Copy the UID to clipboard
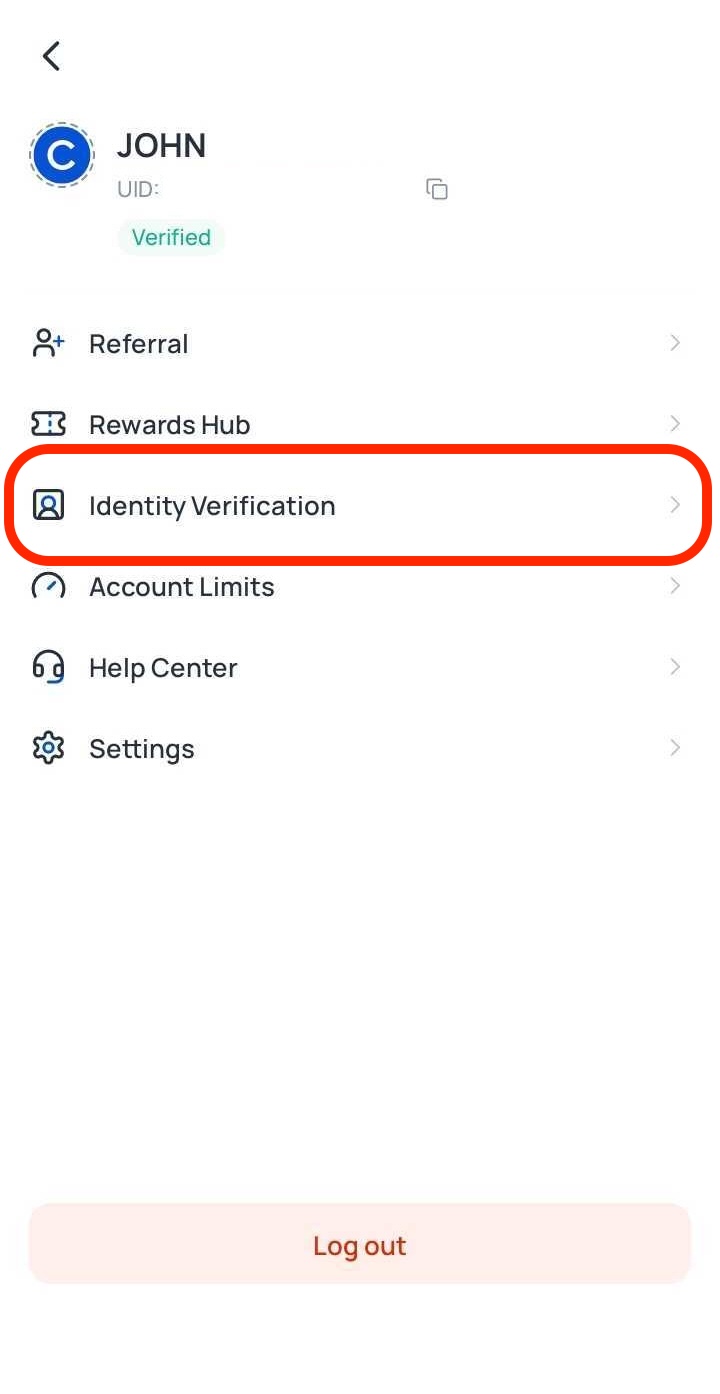 tap(437, 189)
